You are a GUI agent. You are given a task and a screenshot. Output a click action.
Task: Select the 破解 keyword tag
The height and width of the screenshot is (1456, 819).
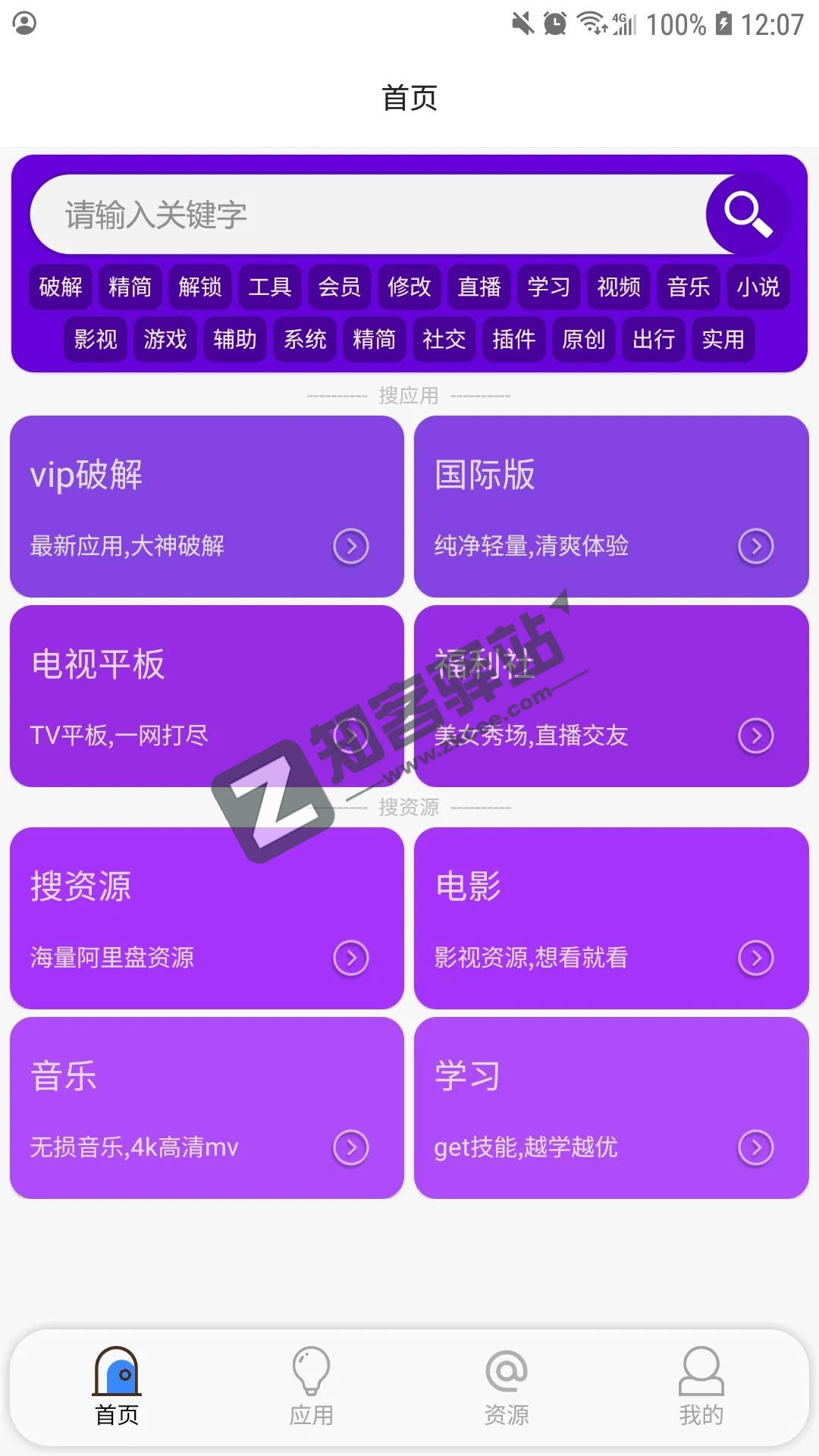61,287
